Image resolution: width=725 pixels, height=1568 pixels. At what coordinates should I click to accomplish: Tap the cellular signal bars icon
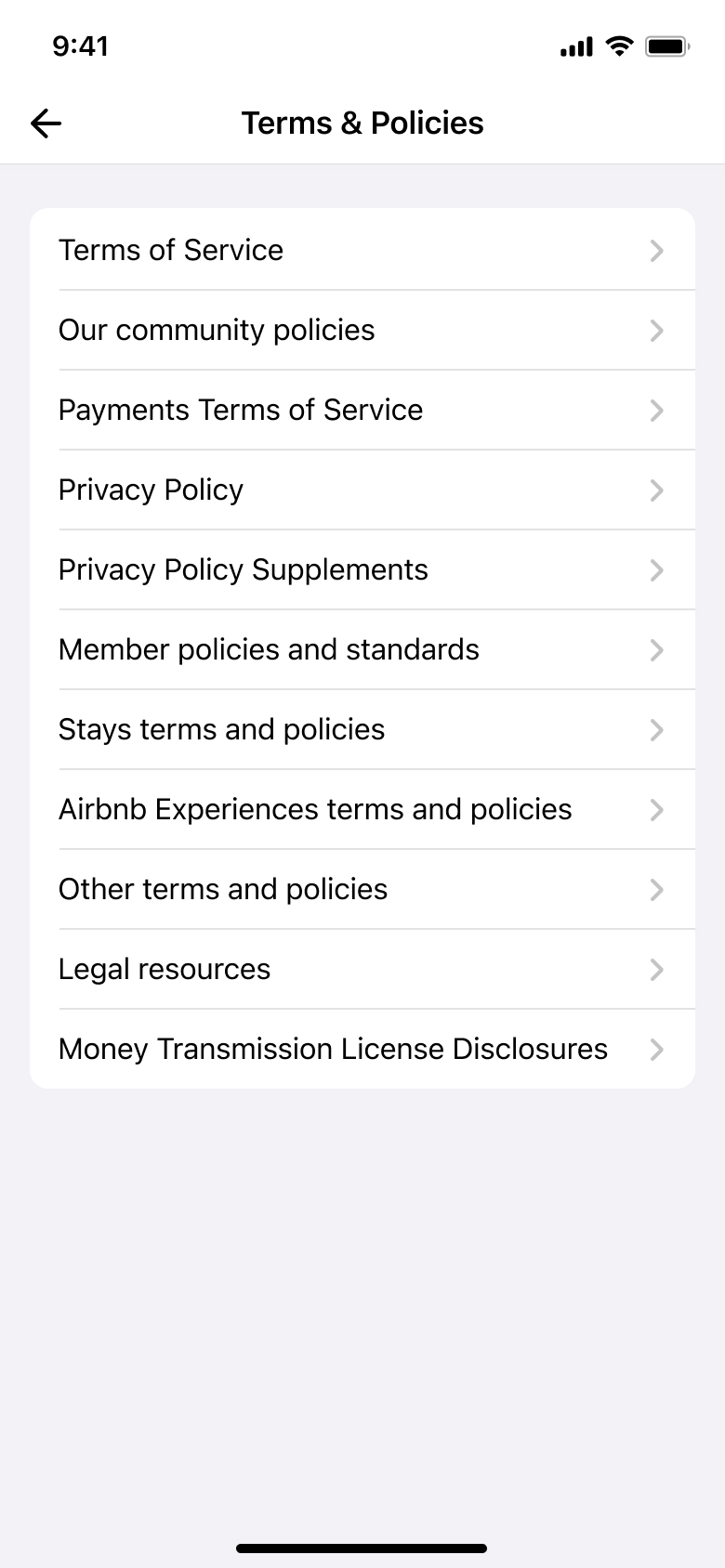[574, 45]
